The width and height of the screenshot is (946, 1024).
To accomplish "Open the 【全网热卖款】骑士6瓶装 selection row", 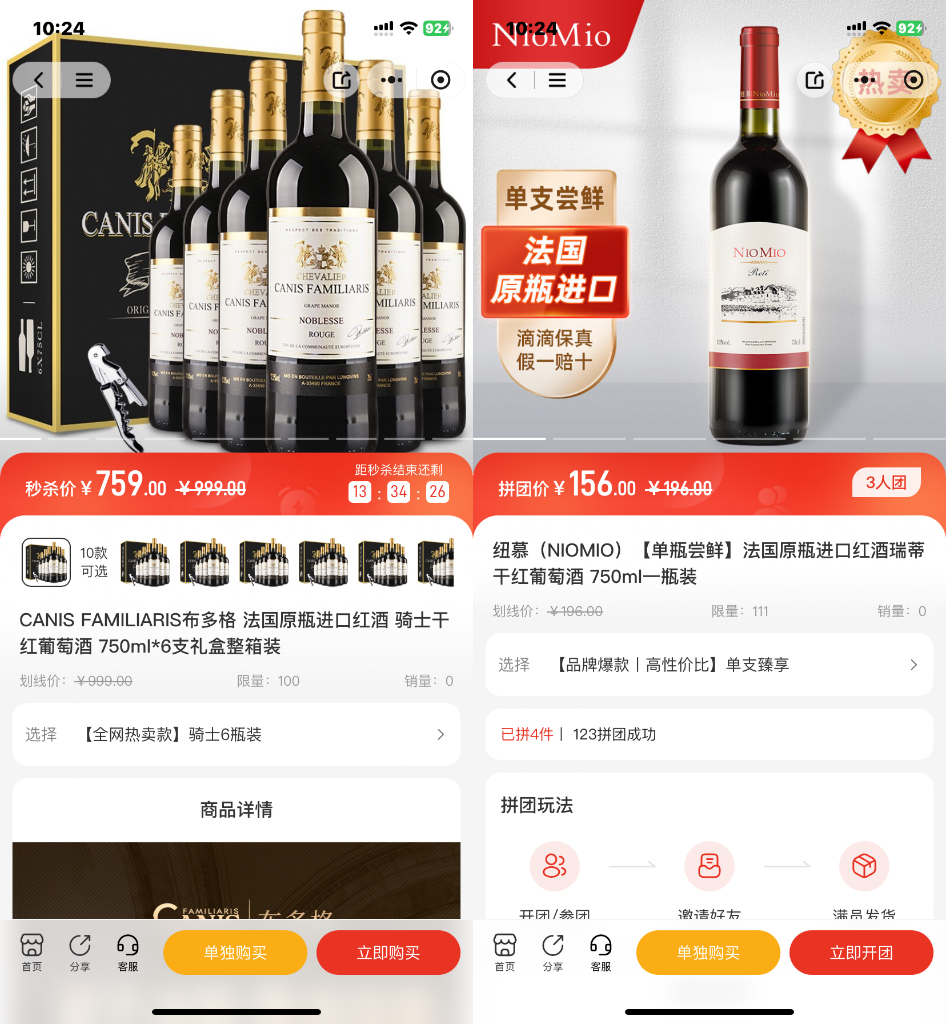I will 236,735.
